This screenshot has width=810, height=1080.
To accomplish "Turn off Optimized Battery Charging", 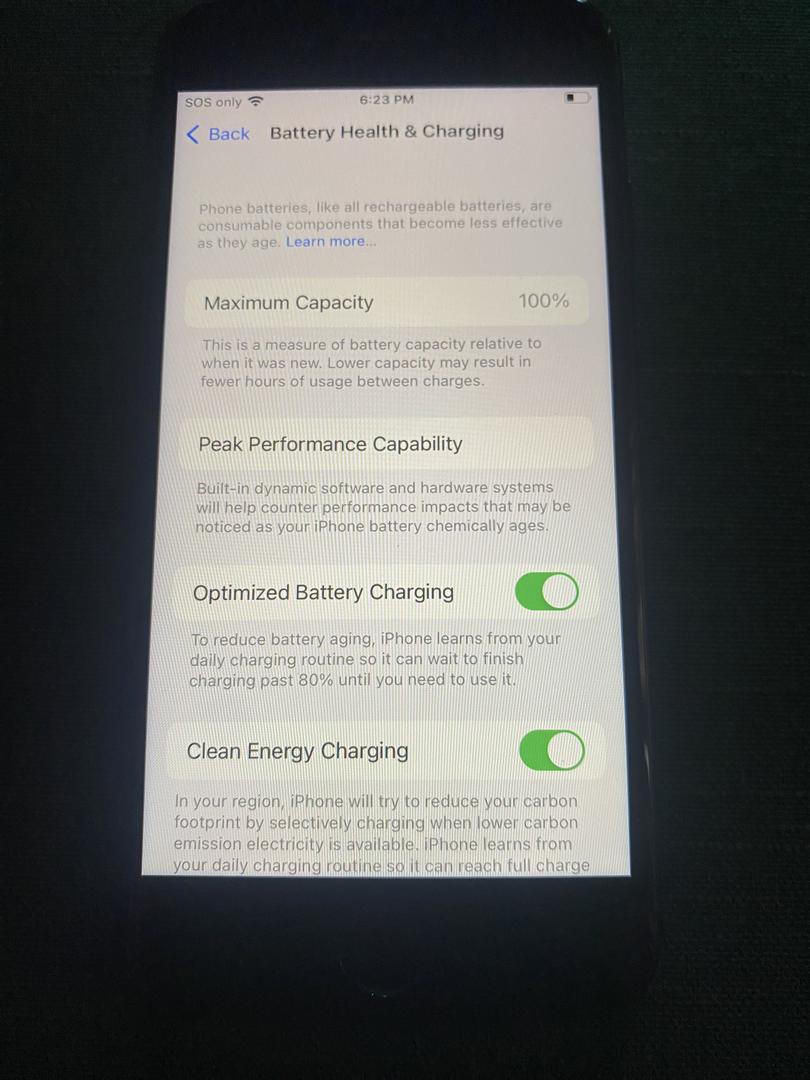I will click(547, 591).
